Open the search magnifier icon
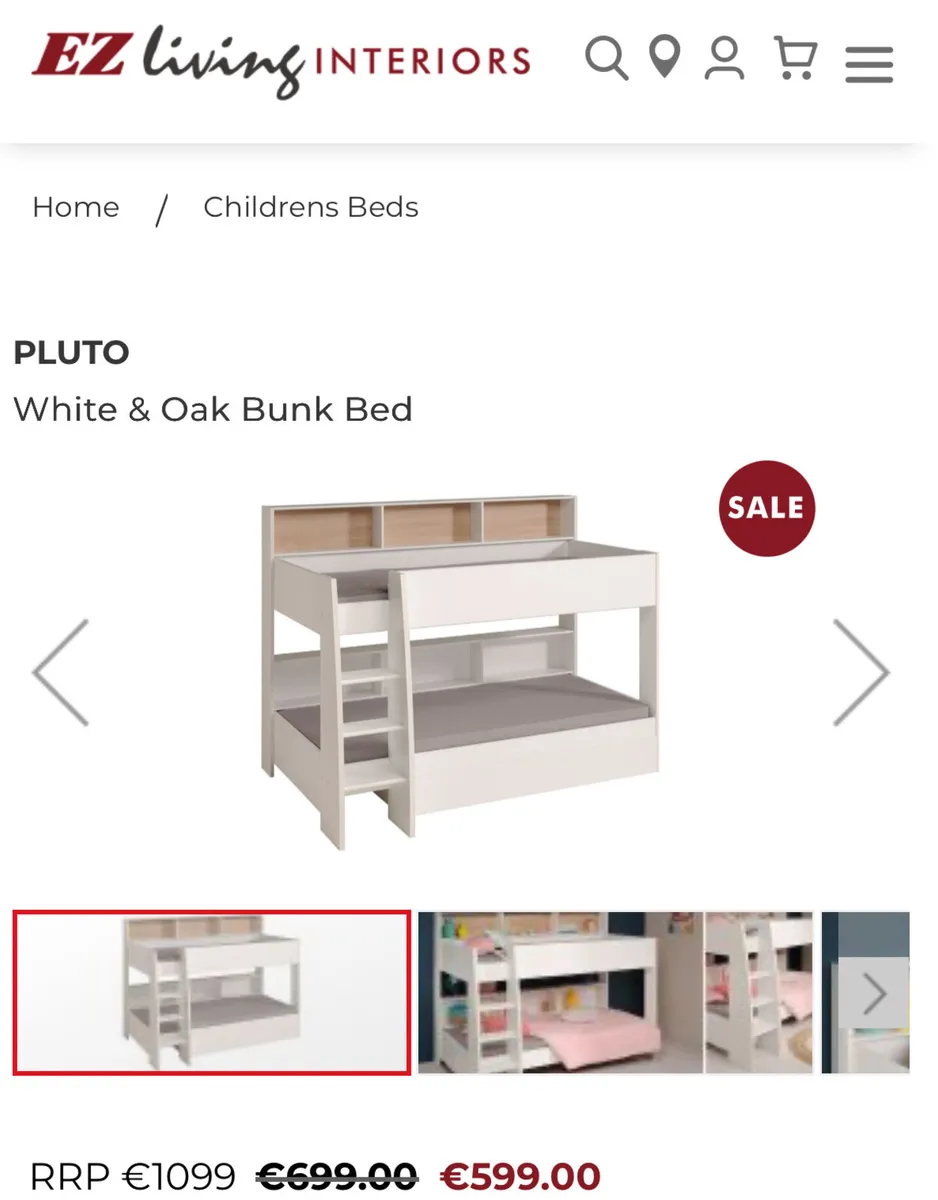The height and width of the screenshot is (1200, 938). pyautogui.click(x=606, y=58)
